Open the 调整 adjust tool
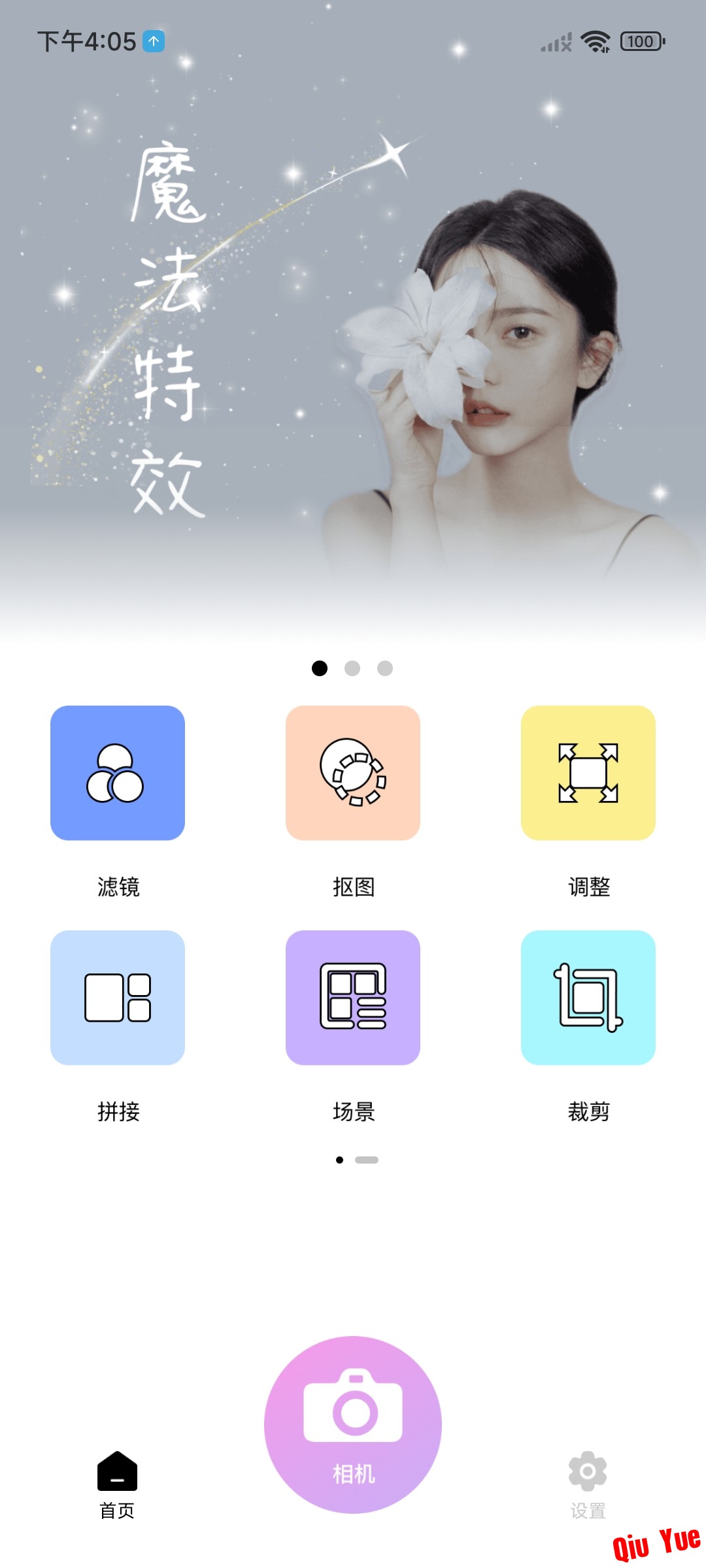The image size is (706, 1568). pos(588,773)
